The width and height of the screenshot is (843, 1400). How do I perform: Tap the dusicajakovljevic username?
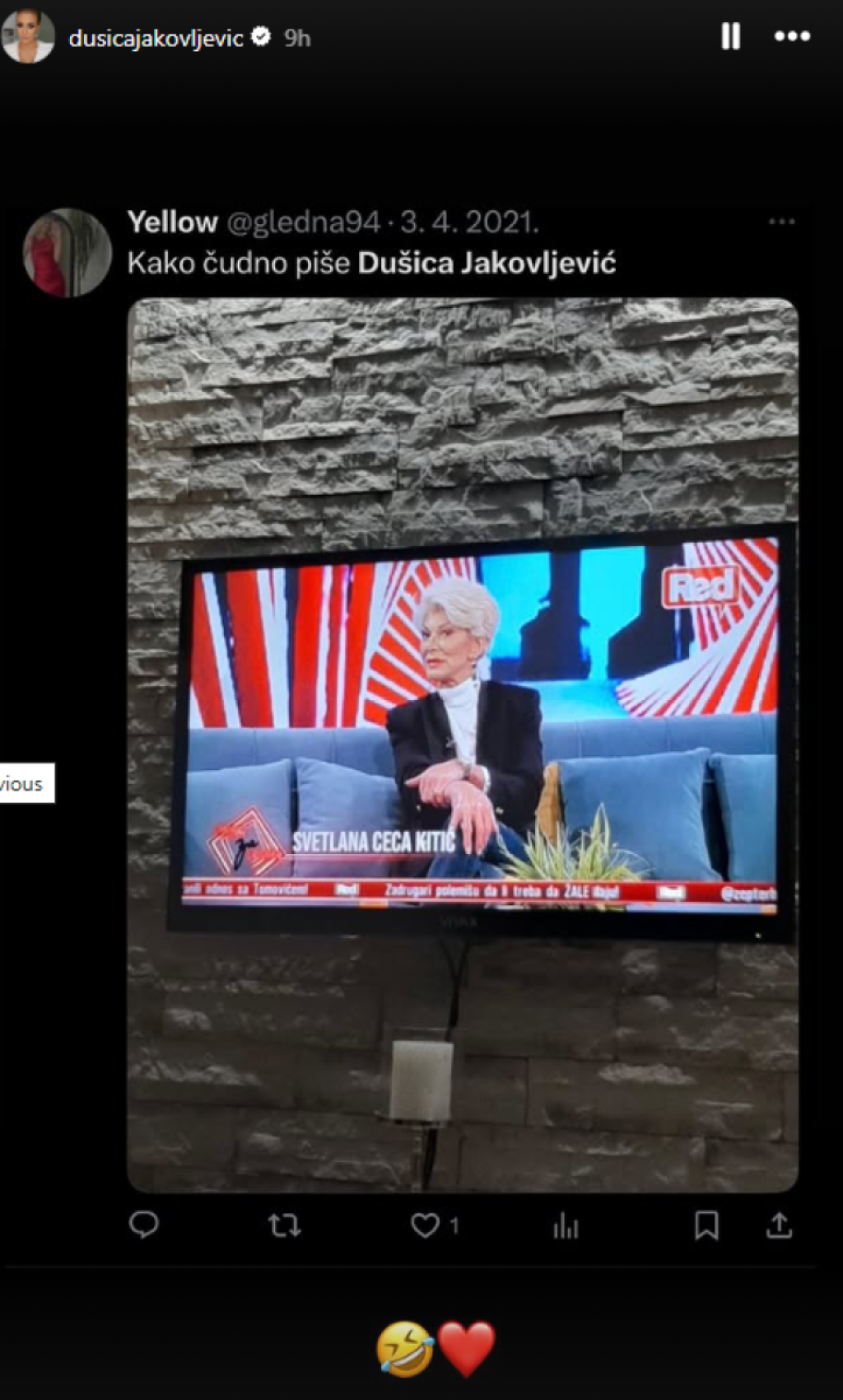pyautogui.click(x=156, y=38)
